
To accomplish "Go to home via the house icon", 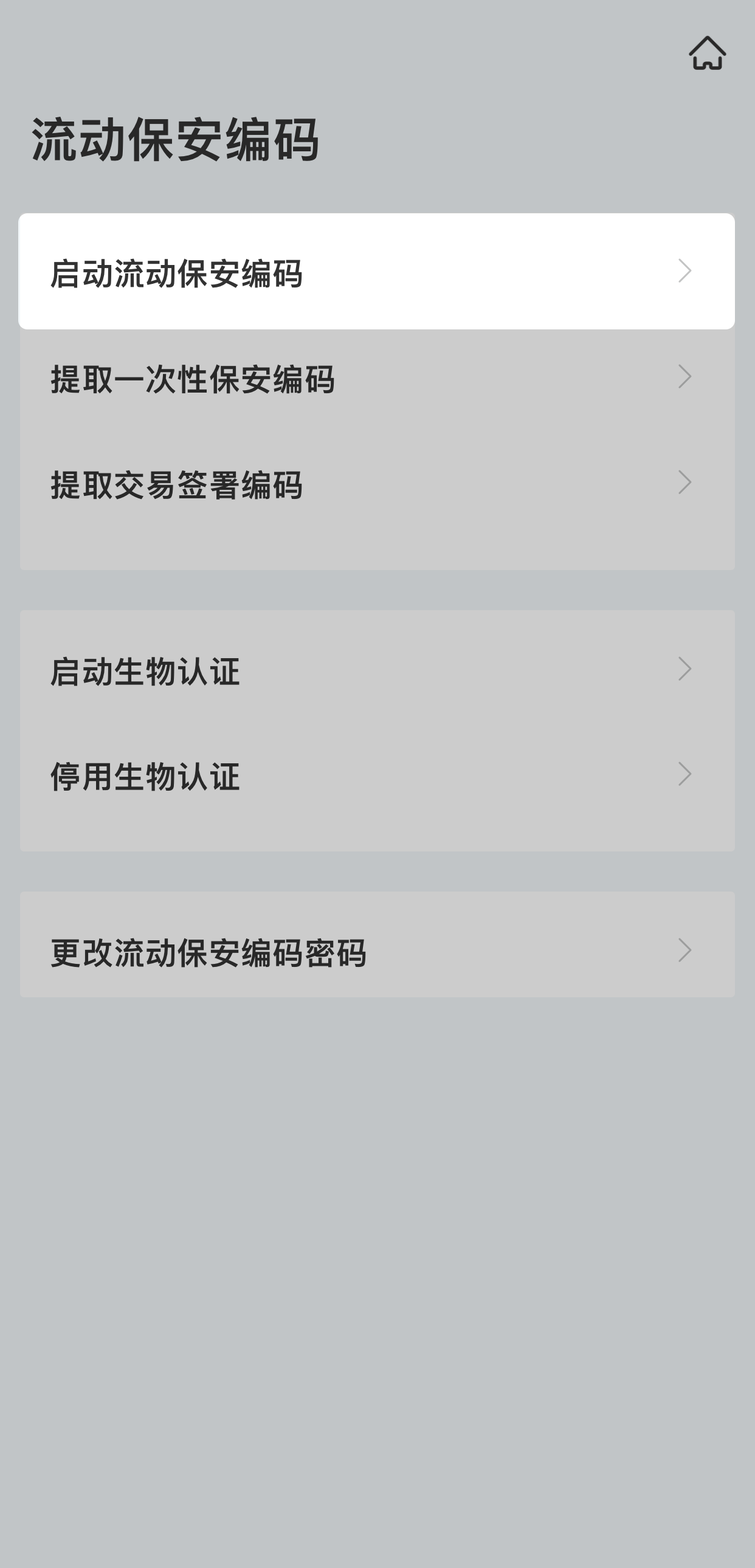I will click(x=707, y=53).
